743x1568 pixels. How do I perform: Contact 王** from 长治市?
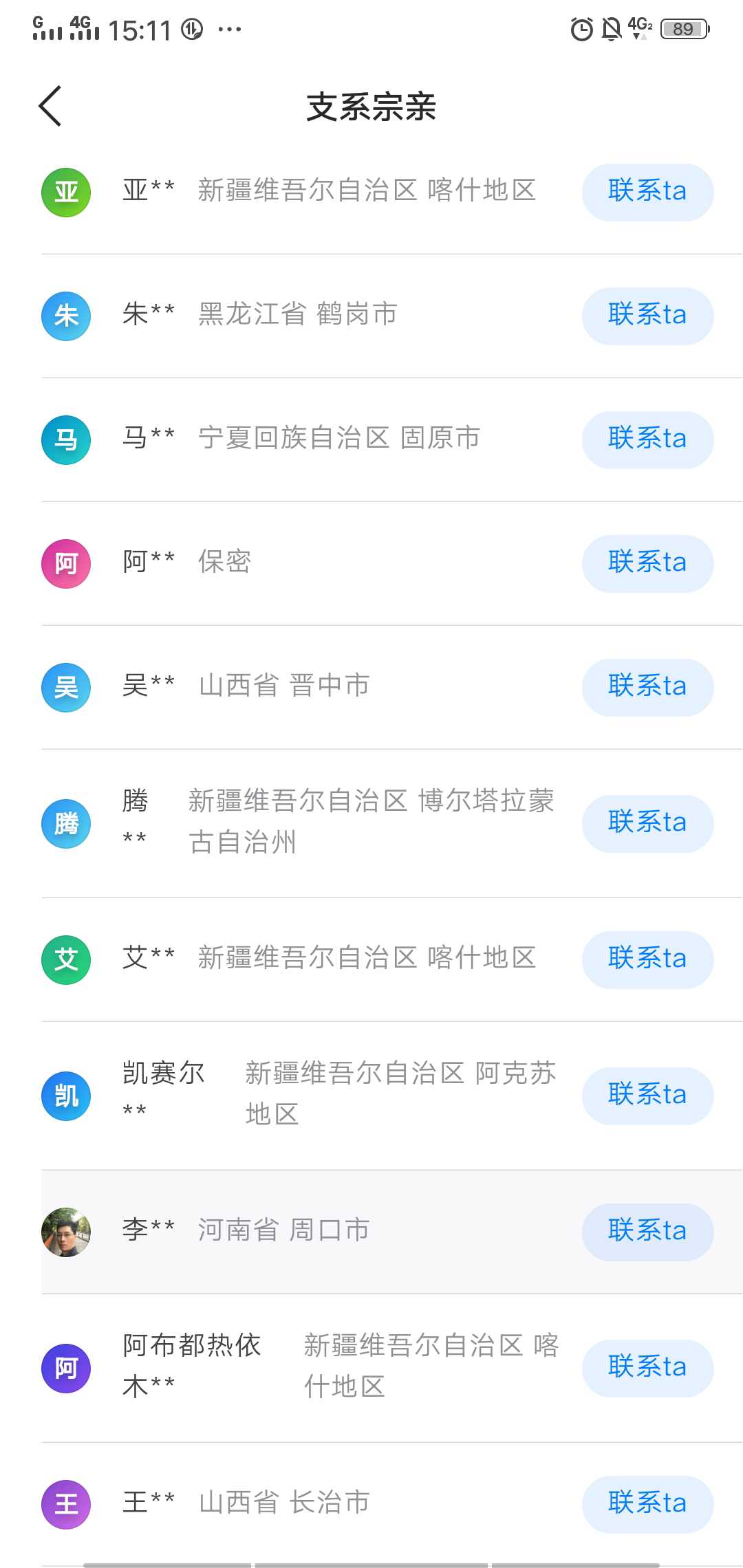click(647, 1504)
